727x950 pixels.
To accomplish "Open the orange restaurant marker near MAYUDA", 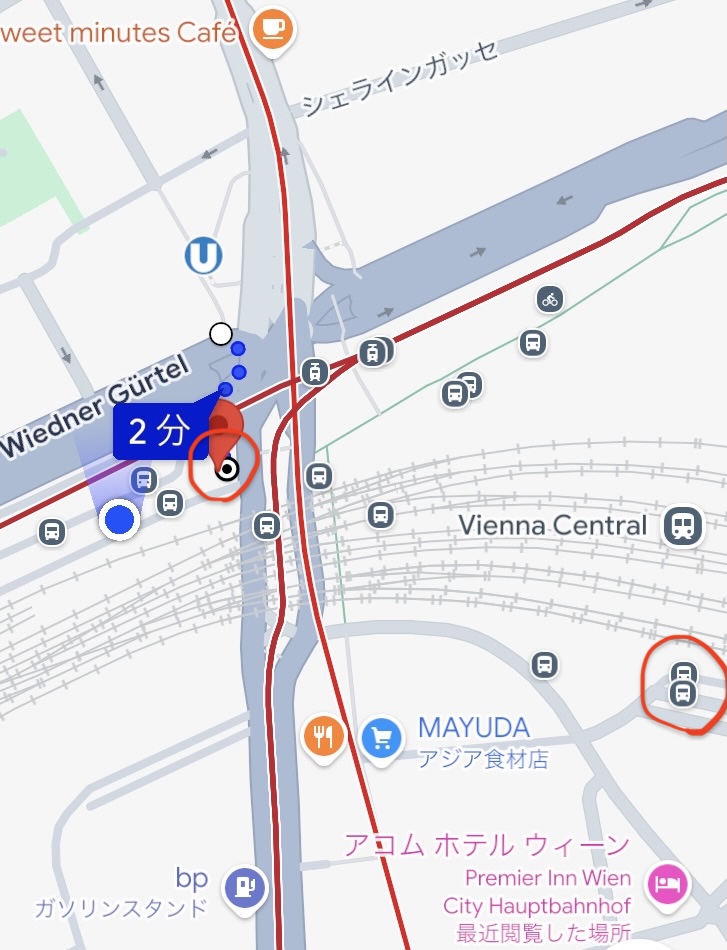I will coord(323,737).
